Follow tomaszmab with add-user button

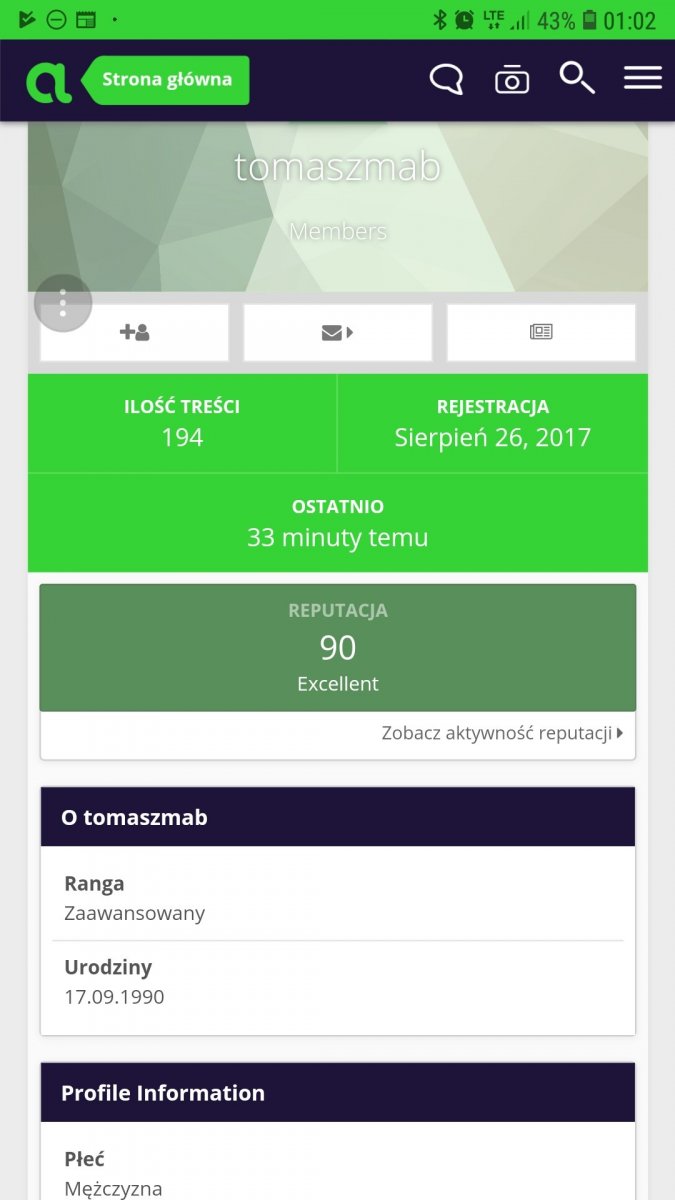[134, 332]
